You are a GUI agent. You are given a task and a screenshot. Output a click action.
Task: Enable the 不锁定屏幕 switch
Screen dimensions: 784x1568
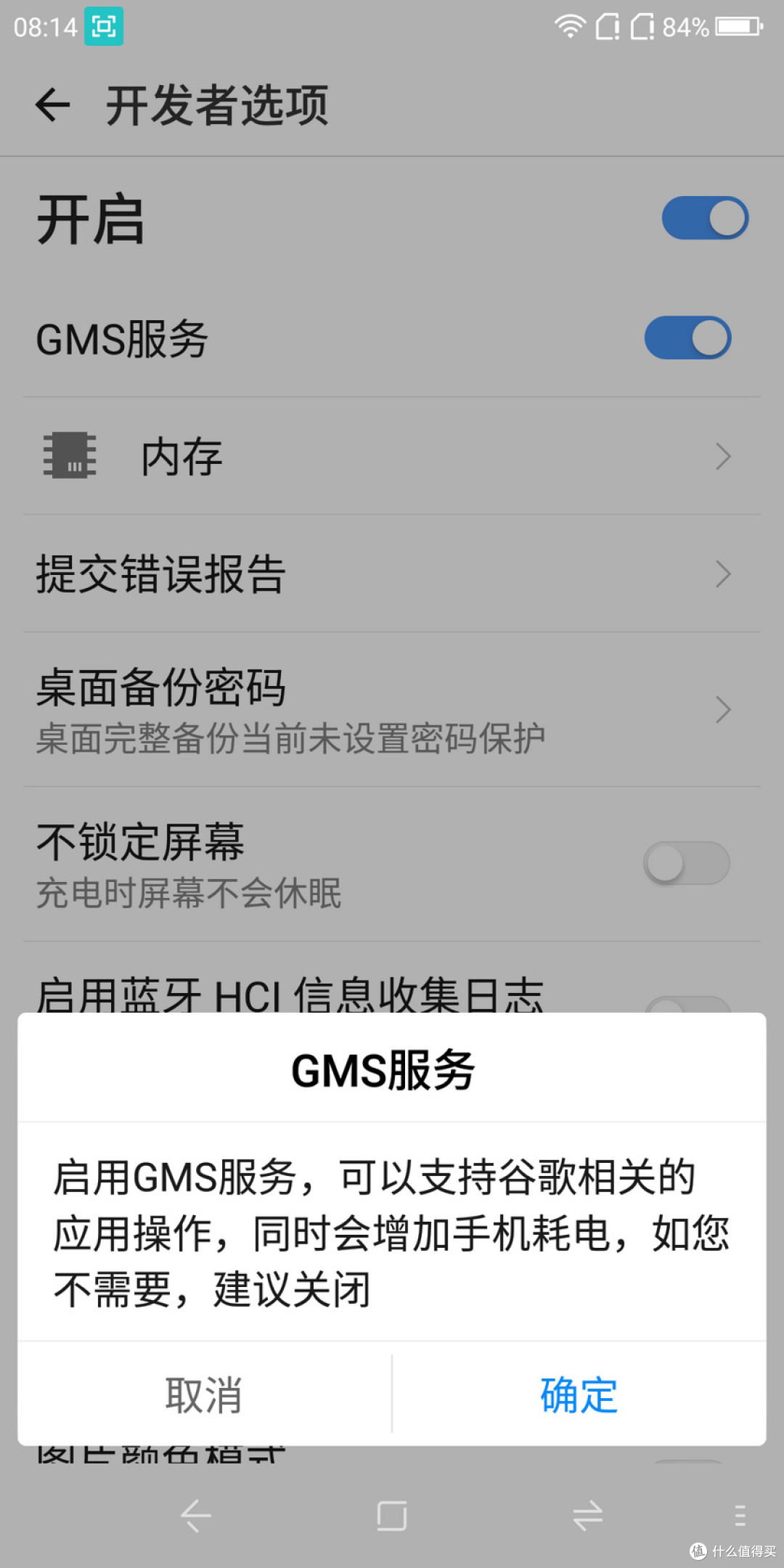[x=687, y=863]
